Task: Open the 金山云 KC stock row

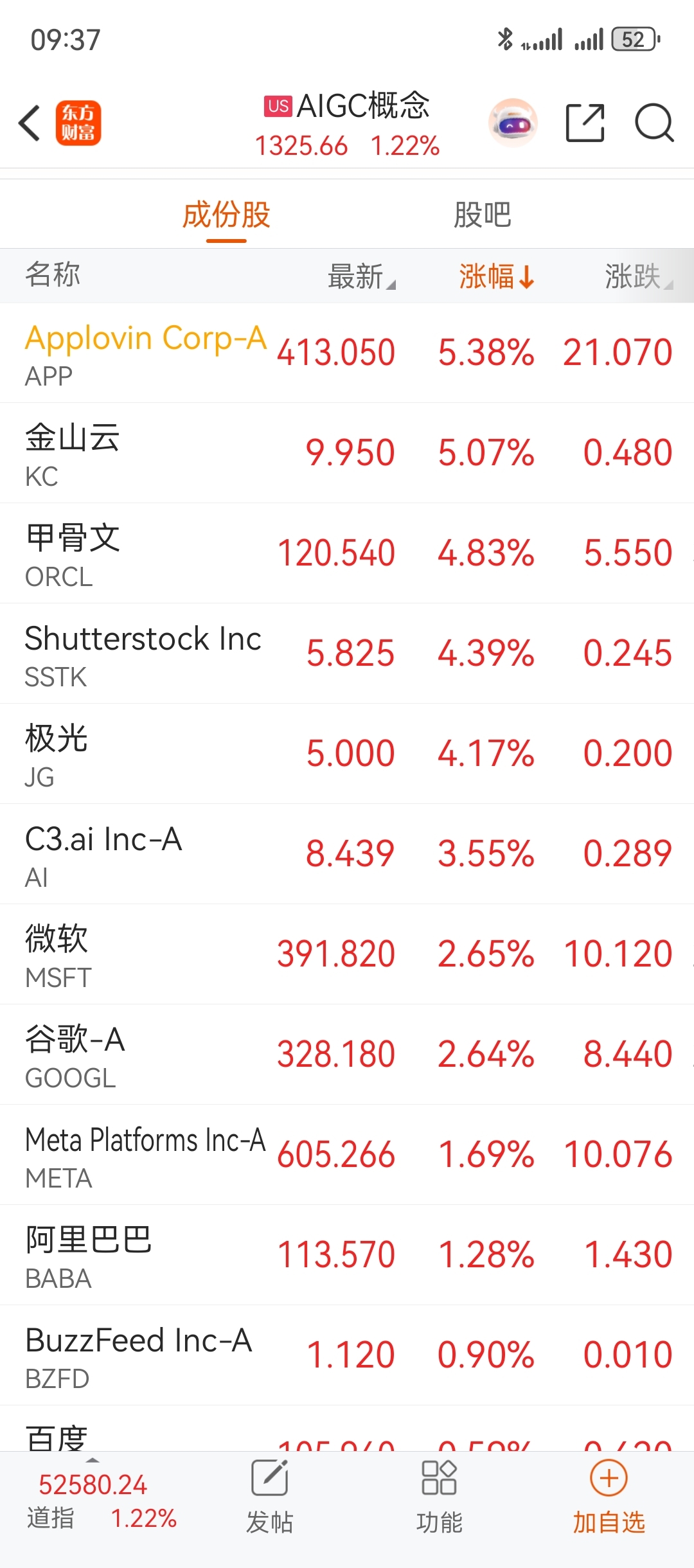Action: coord(347,453)
